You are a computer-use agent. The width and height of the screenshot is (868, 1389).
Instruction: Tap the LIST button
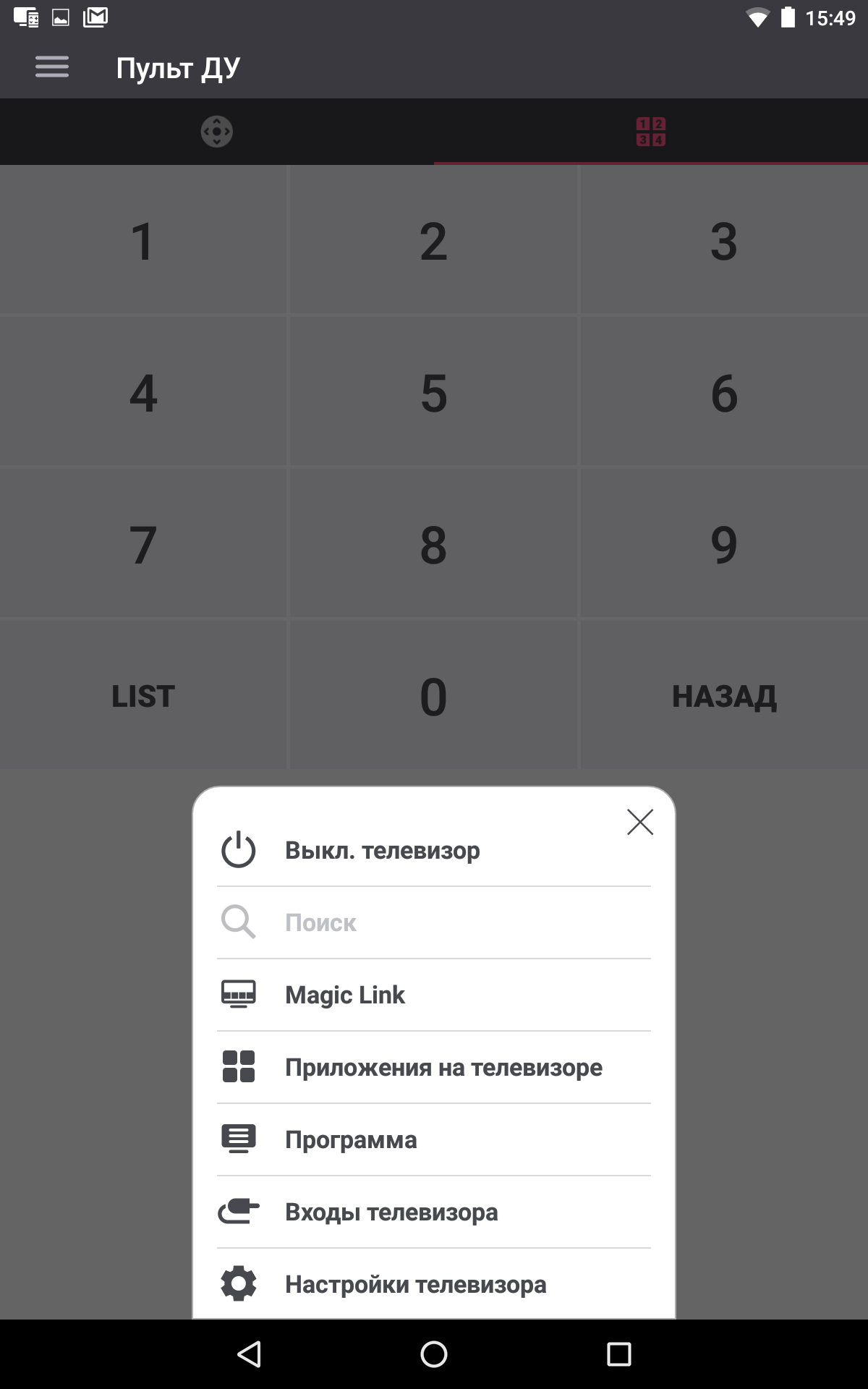coord(143,697)
